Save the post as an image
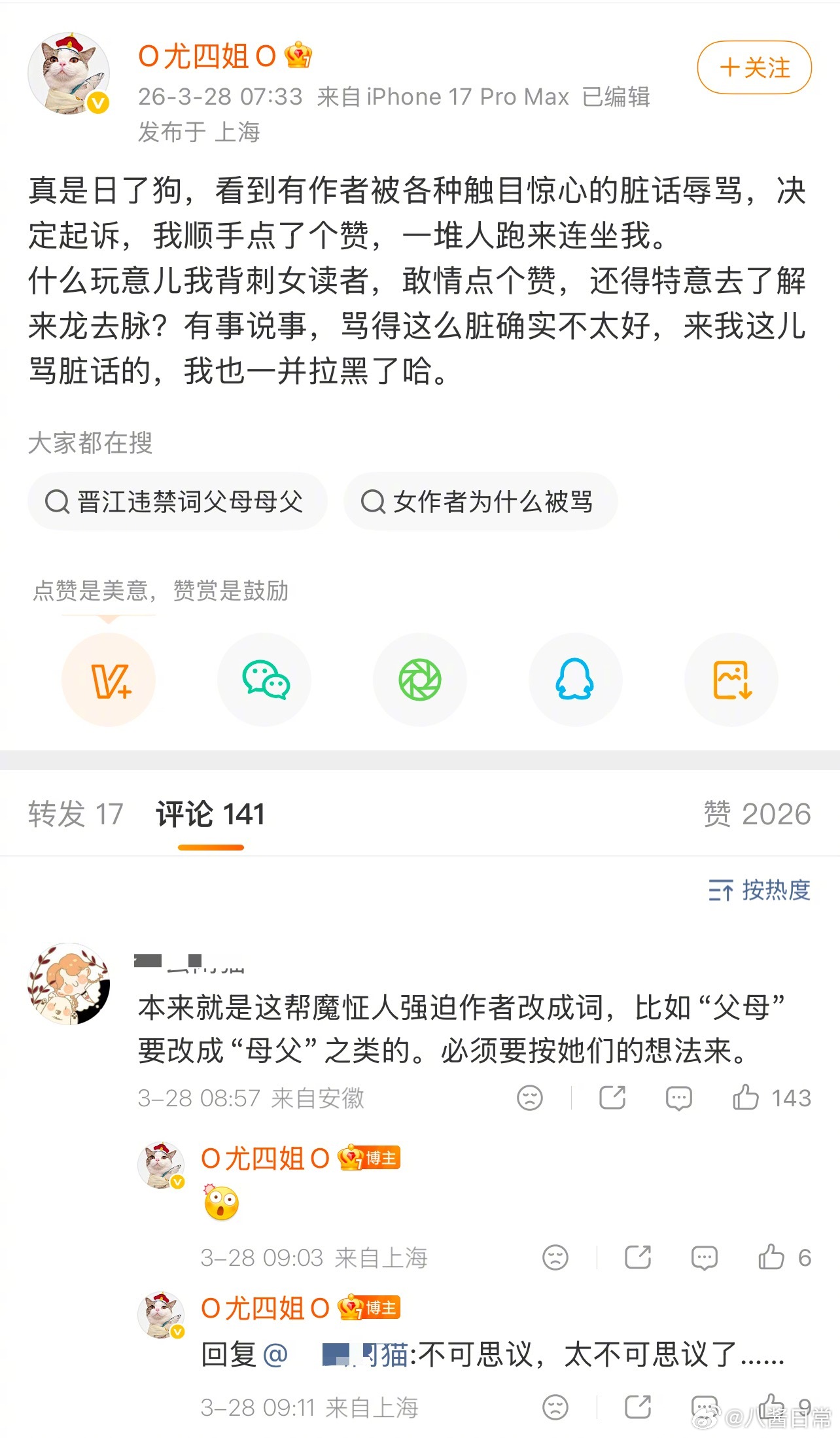Image resolution: width=840 pixels, height=1438 pixels. [731, 680]
